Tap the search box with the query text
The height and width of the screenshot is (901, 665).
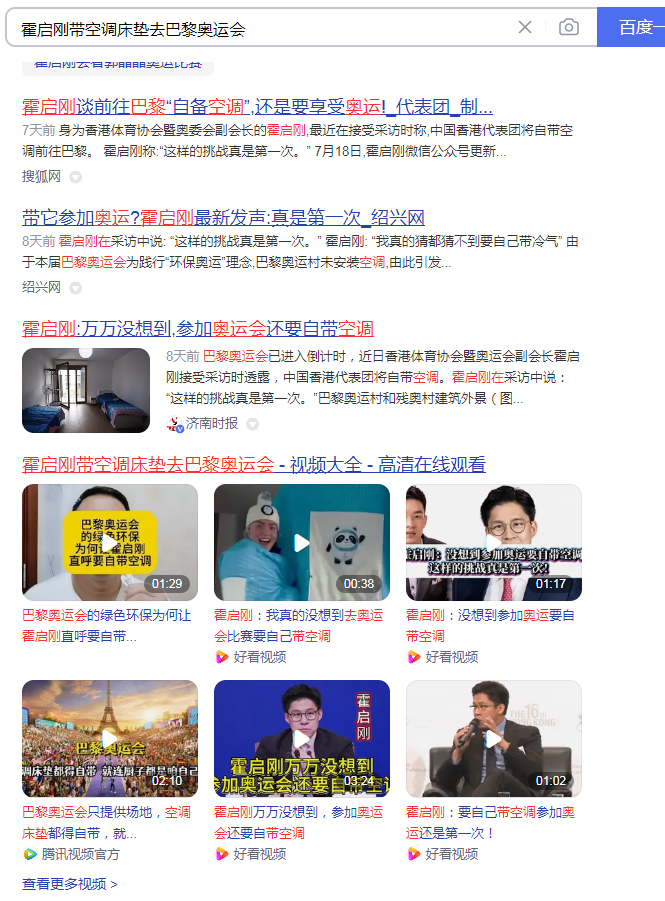[260, 27]
